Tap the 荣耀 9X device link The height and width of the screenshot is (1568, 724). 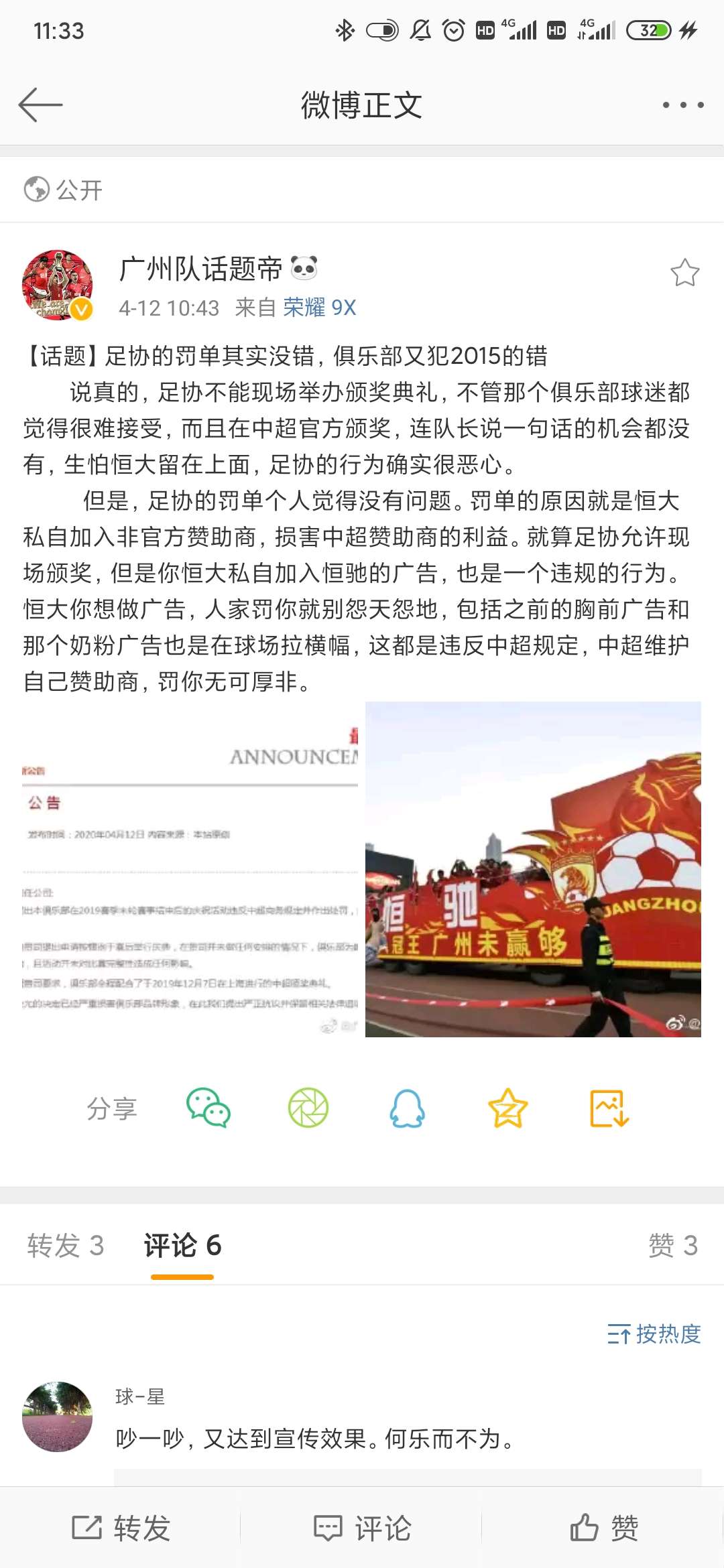[319, 308]
